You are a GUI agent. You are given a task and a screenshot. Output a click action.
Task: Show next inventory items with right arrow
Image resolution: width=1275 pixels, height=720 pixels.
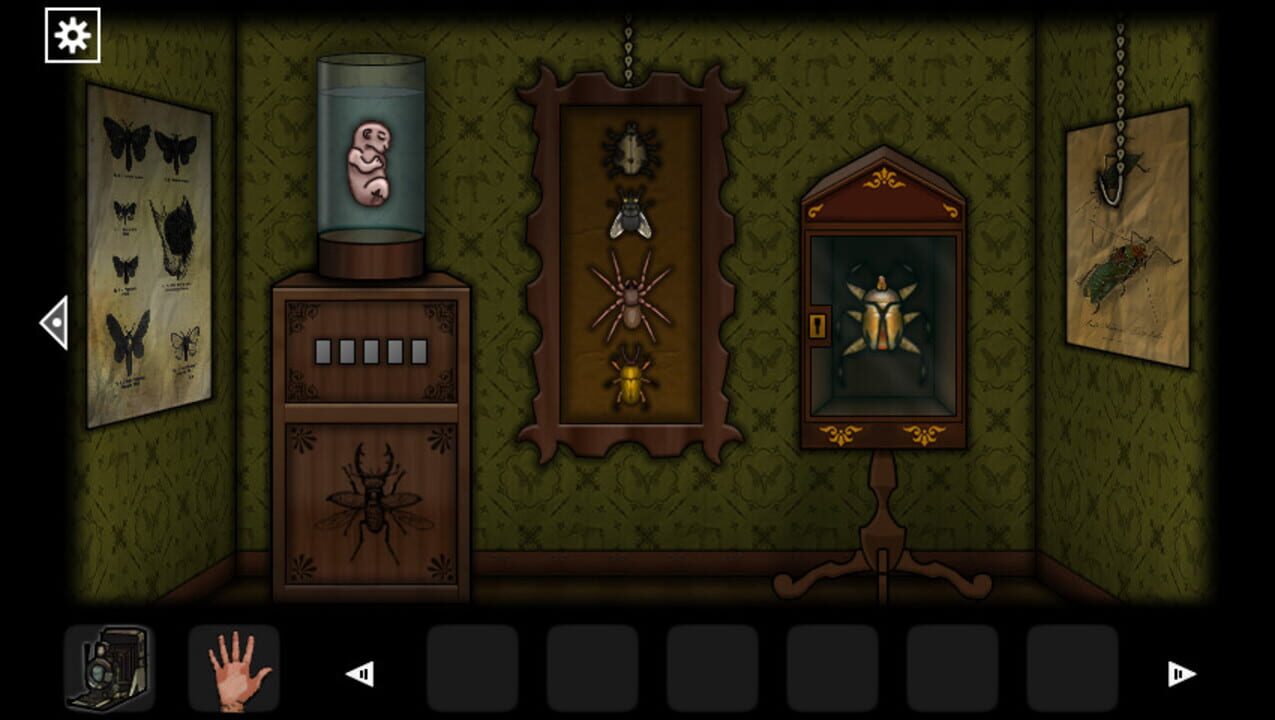pyautogui.click(x=1181, y=674)
